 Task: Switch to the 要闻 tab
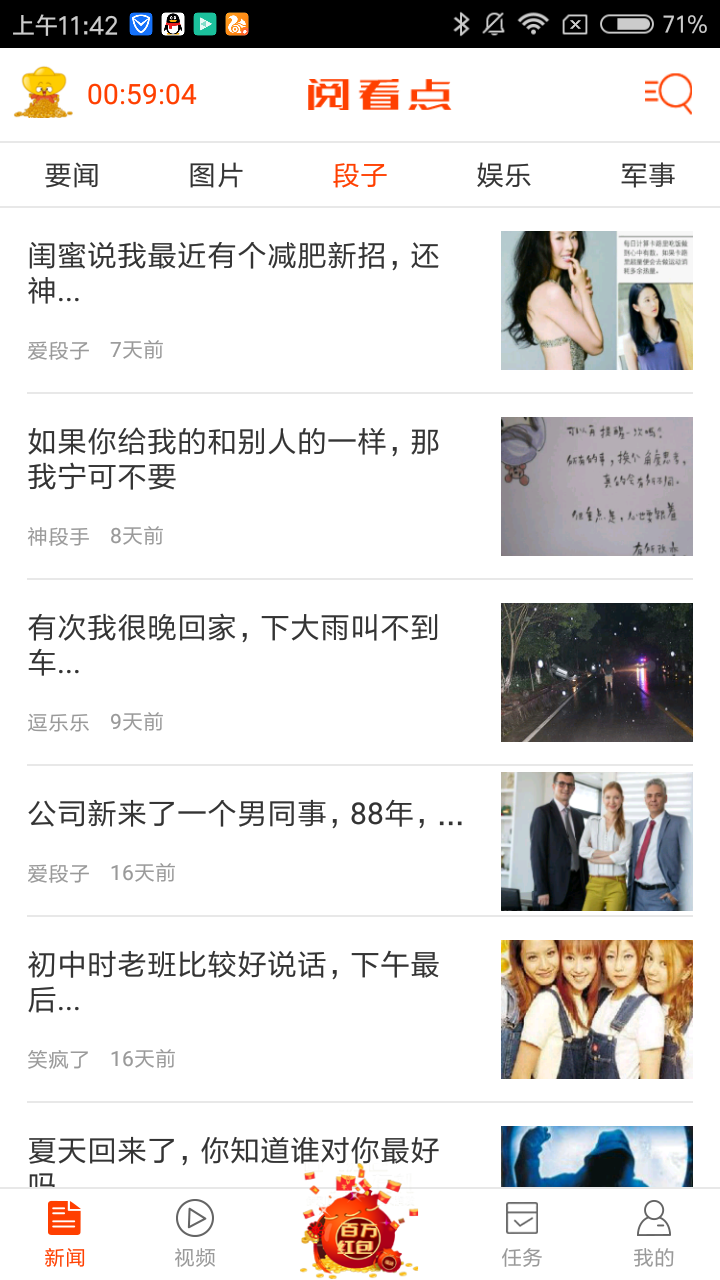pyautogui.click(x=72, y=176)
